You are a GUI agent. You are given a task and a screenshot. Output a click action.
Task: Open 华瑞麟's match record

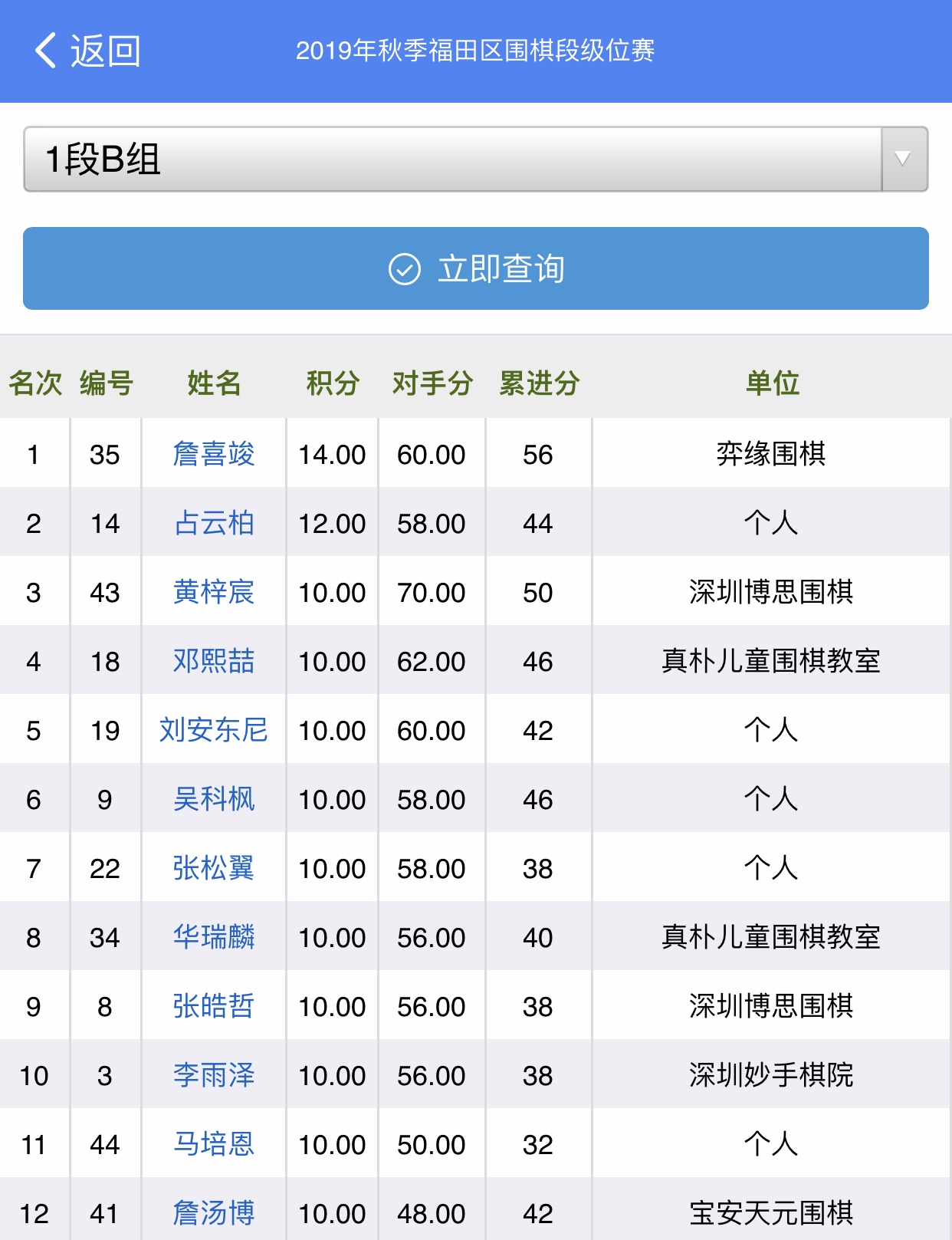coord(213,937)
